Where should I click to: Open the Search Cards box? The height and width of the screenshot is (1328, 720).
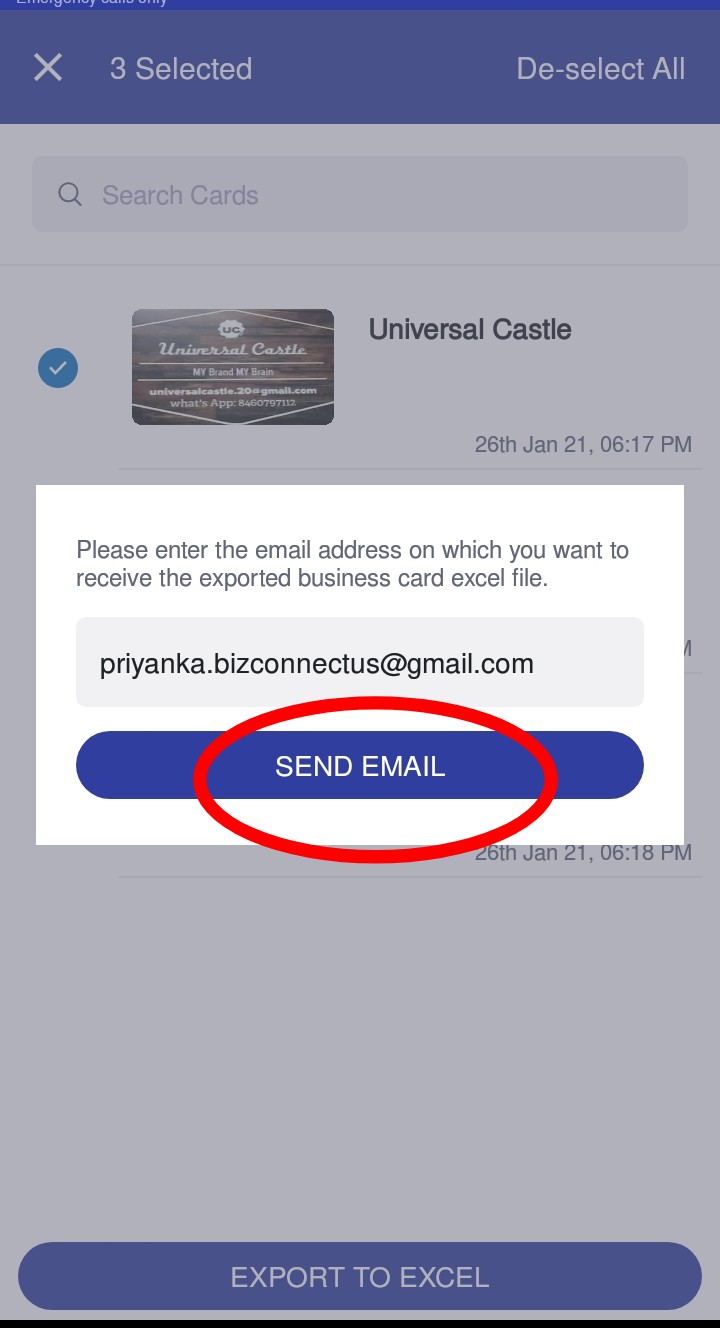pos(360,194)
